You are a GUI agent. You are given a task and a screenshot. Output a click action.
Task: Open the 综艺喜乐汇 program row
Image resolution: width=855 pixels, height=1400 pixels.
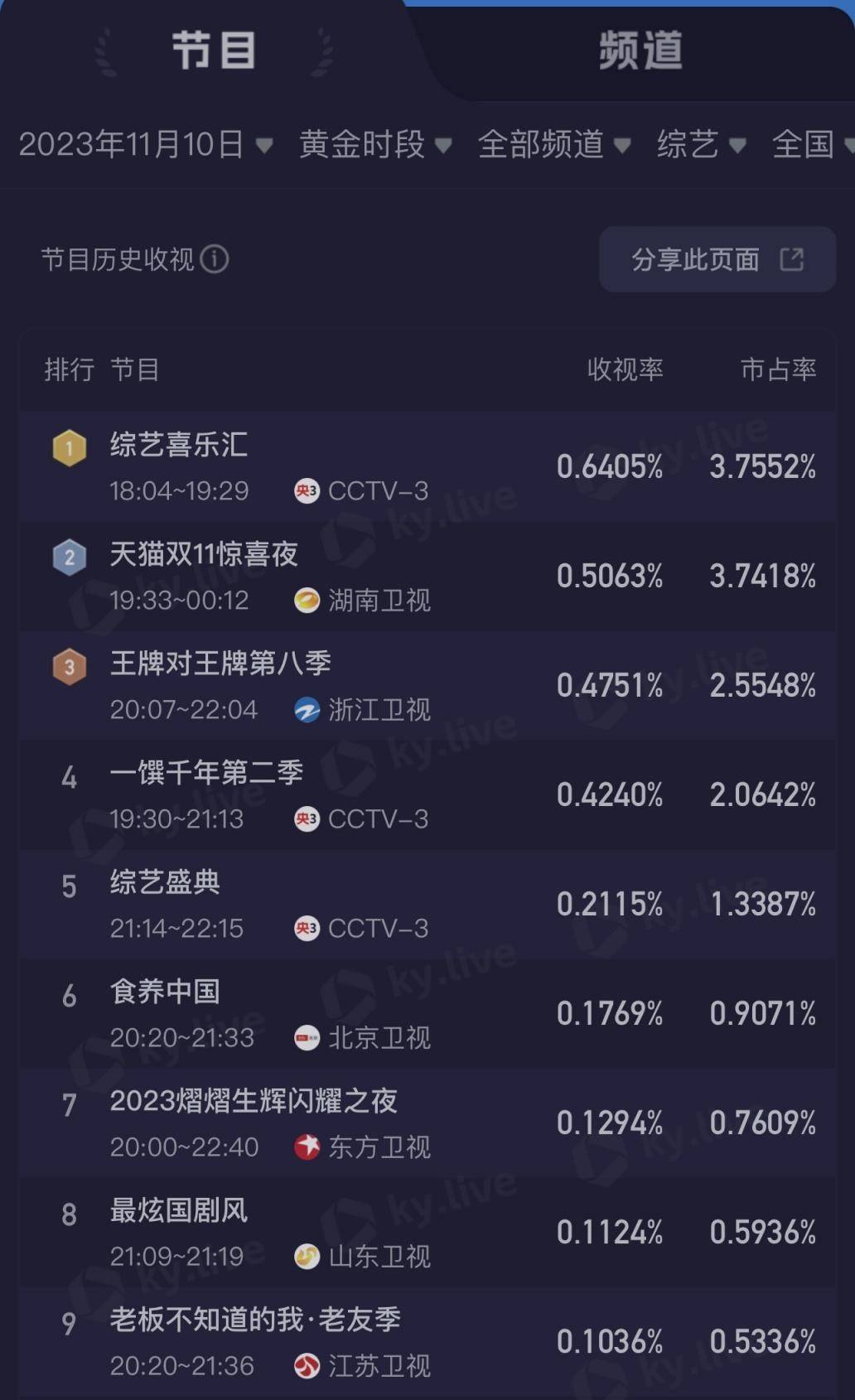(x=427, y=466)
